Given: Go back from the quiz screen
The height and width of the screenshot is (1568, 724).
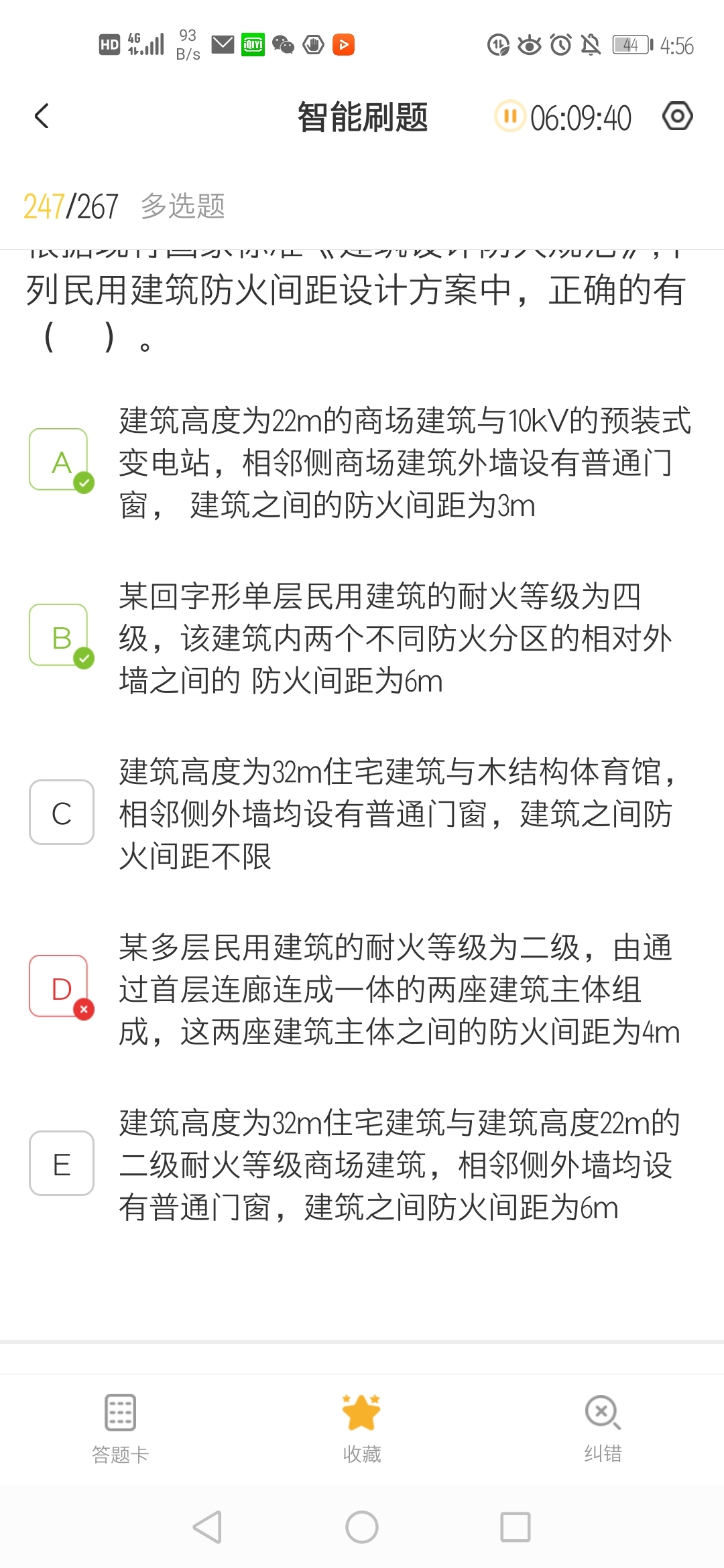Looking at the screenshot, I should pos(42,116).
